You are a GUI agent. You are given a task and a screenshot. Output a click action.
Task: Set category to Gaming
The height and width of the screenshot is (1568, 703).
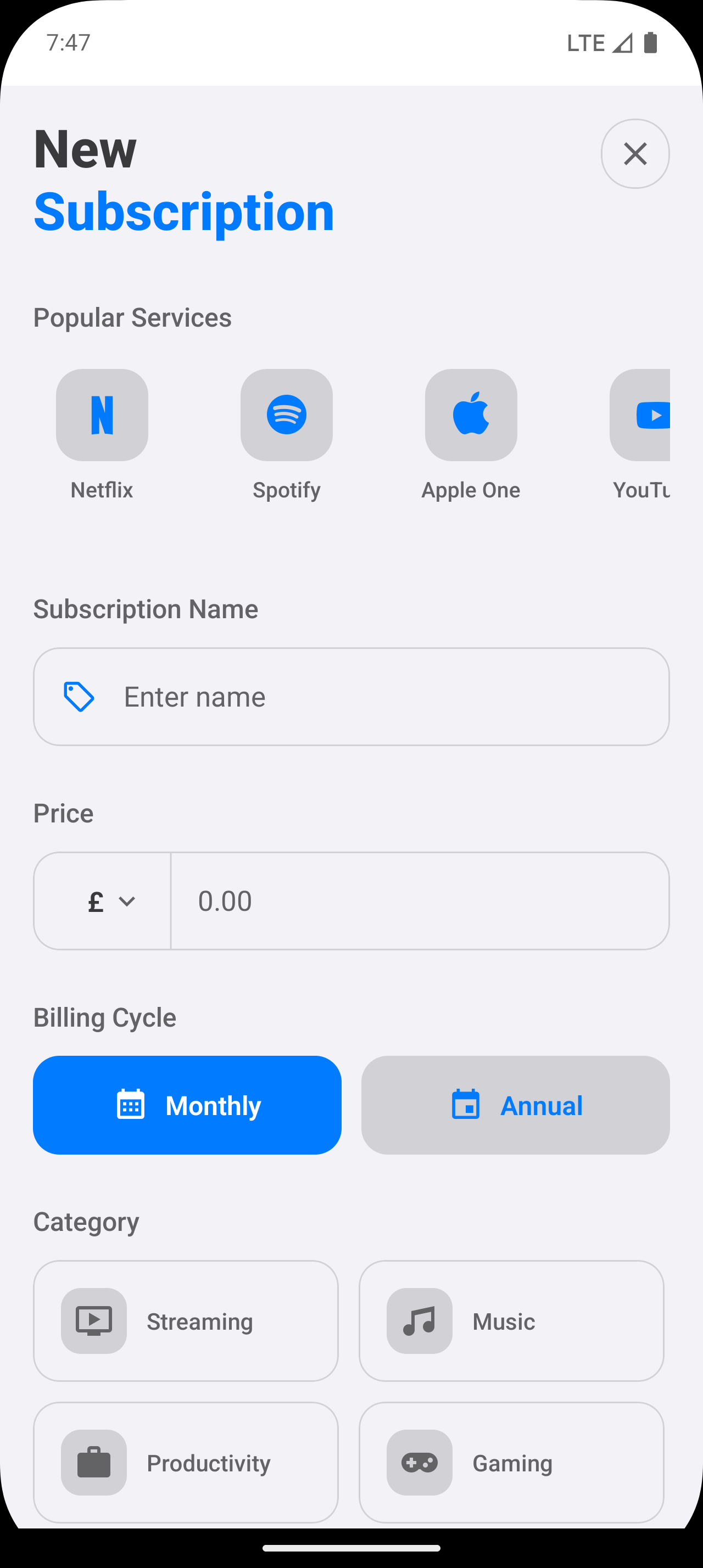click(x=511, y=1462)
